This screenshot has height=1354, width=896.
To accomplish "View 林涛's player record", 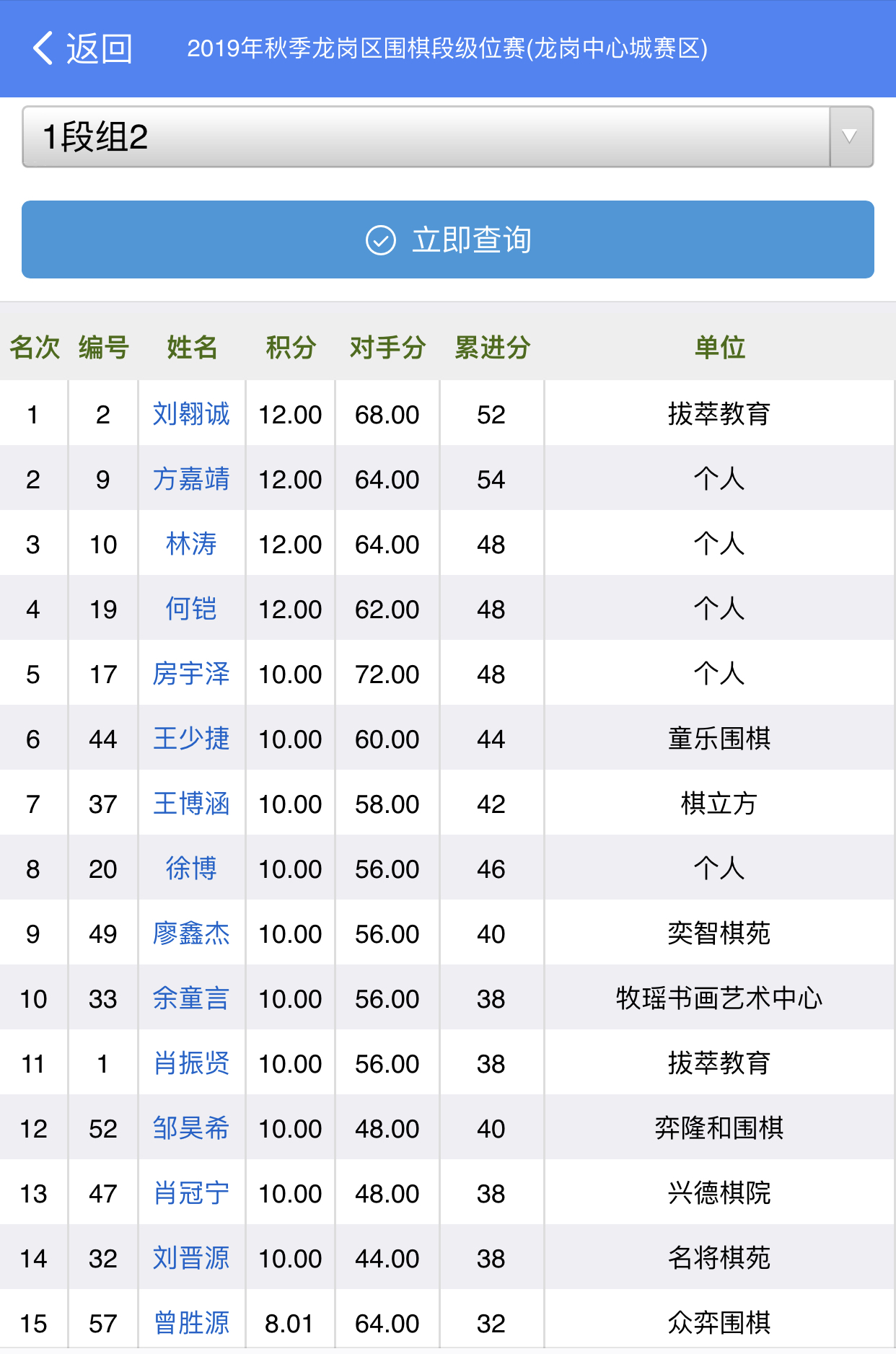I will point(191,544).
